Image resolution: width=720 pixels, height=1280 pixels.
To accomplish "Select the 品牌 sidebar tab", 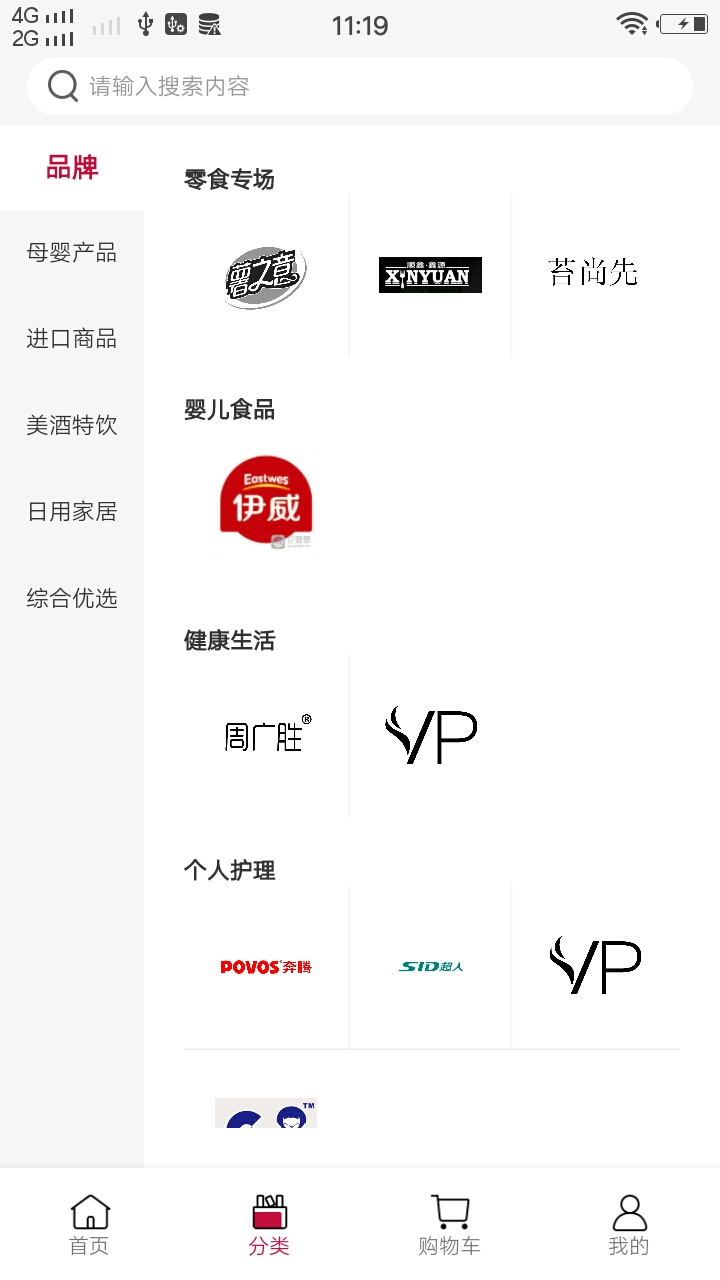I will 72,167.
